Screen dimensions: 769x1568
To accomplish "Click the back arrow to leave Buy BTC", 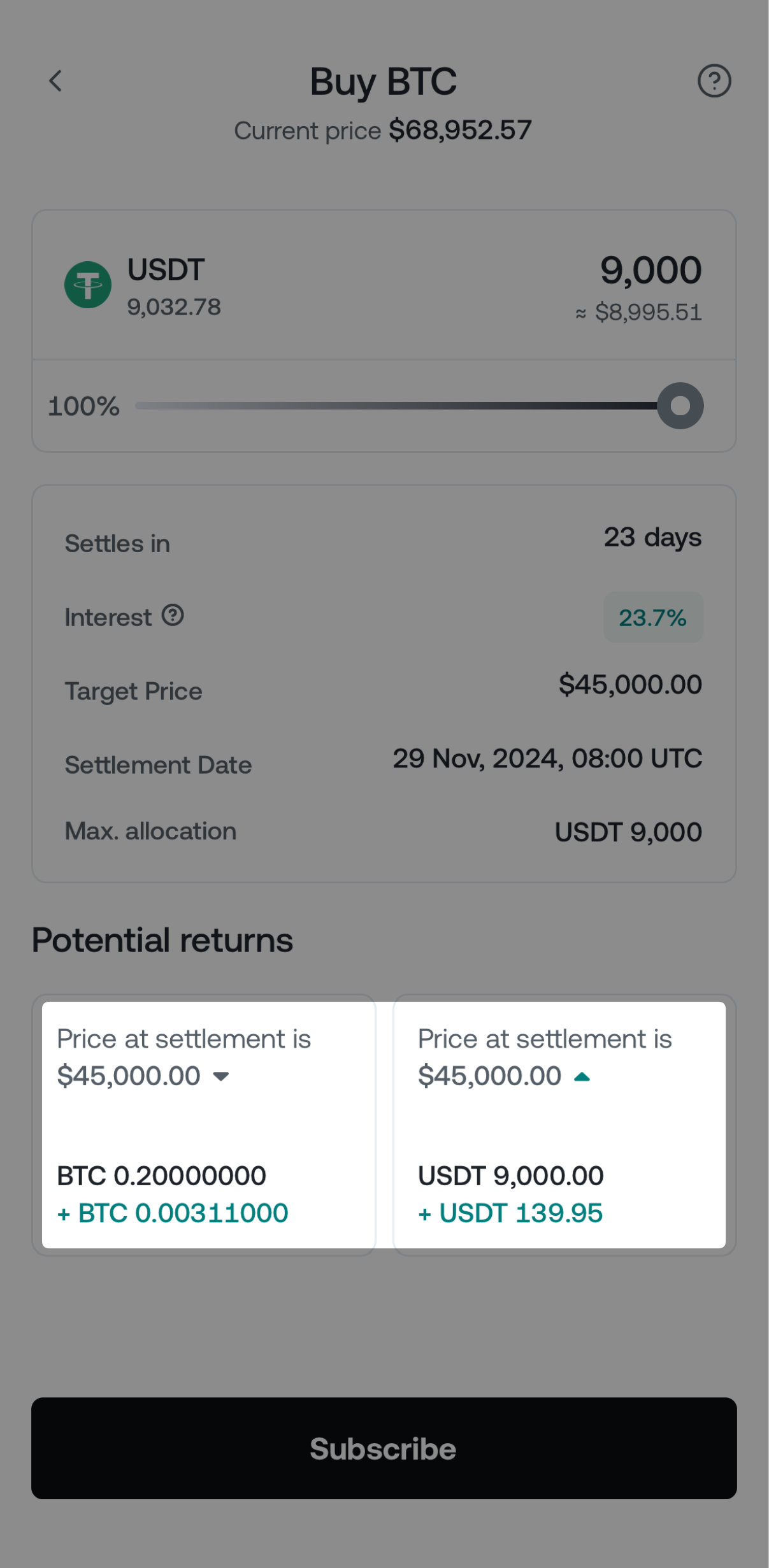I will (55, 81).
